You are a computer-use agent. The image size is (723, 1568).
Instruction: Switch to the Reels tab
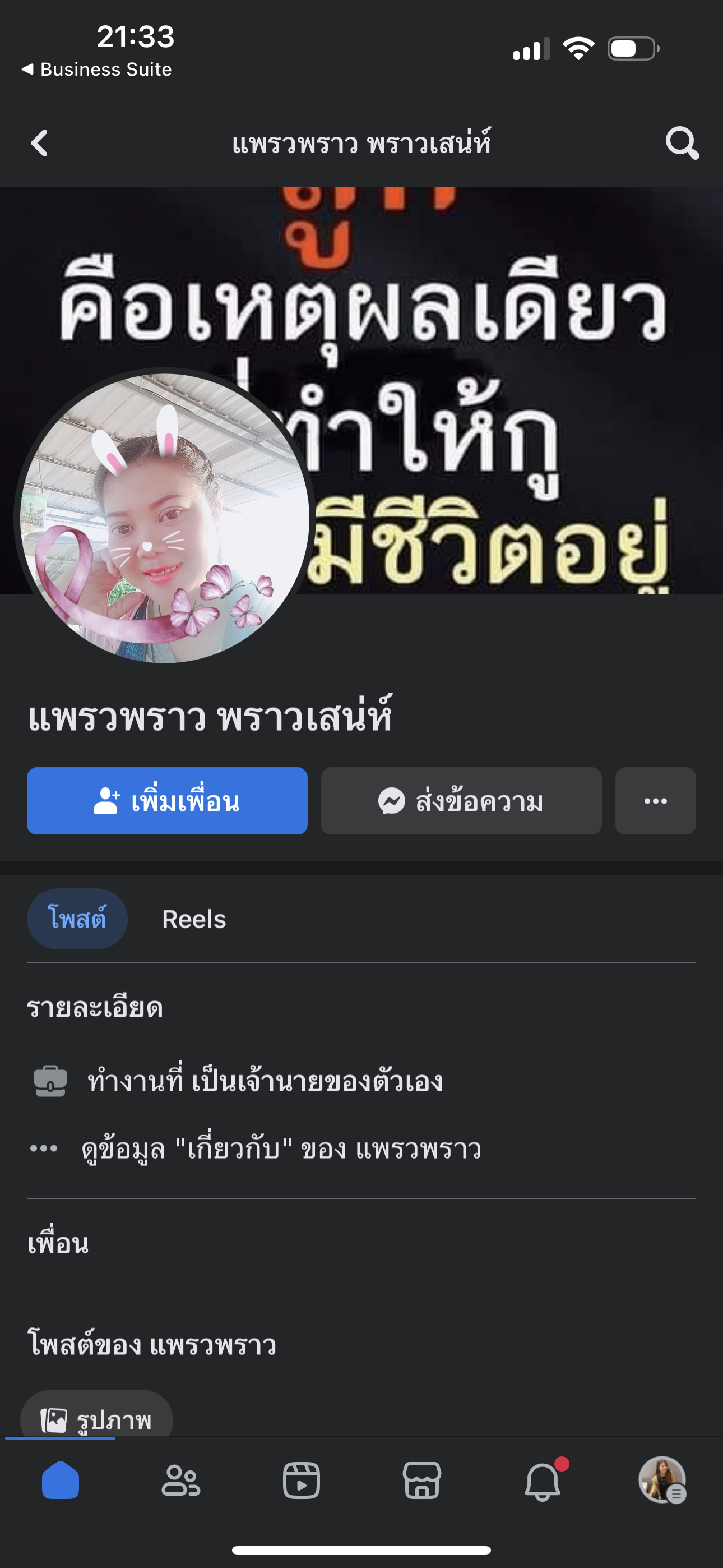pos(193,919)
